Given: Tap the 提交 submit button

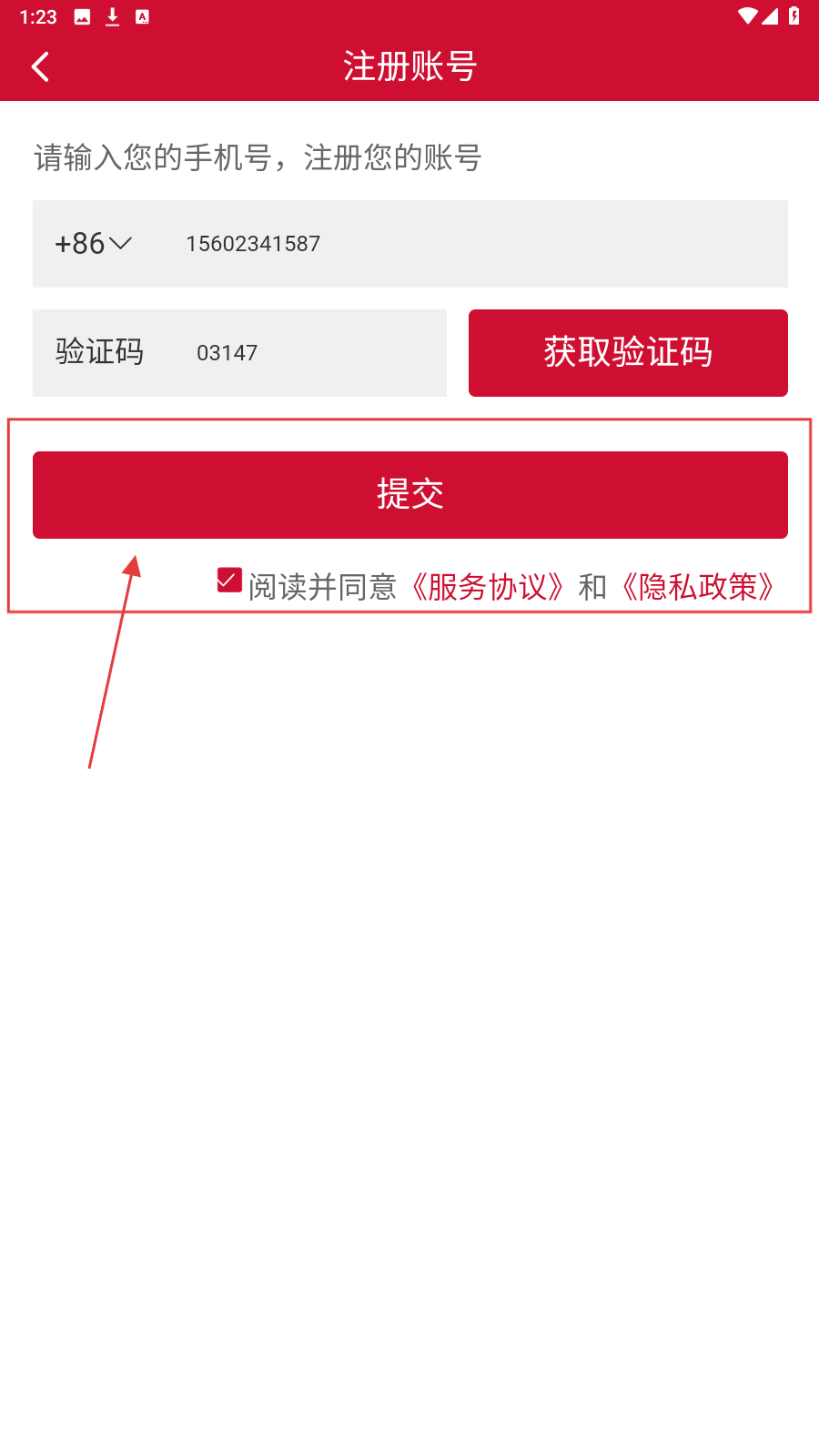Looking at the screenshot, I should click(x=409, y=495).
